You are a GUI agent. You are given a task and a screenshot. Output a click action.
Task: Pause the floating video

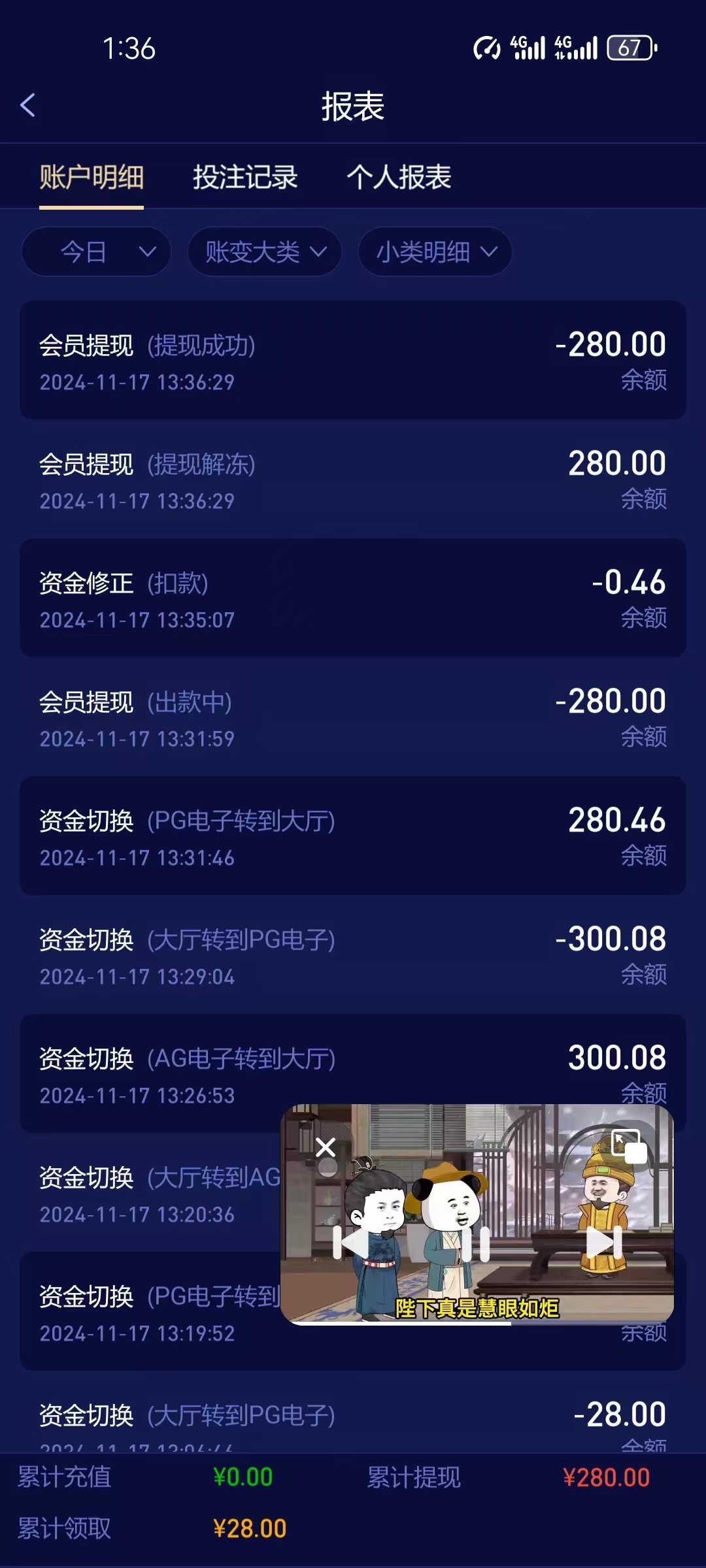tap(477, 1243)
